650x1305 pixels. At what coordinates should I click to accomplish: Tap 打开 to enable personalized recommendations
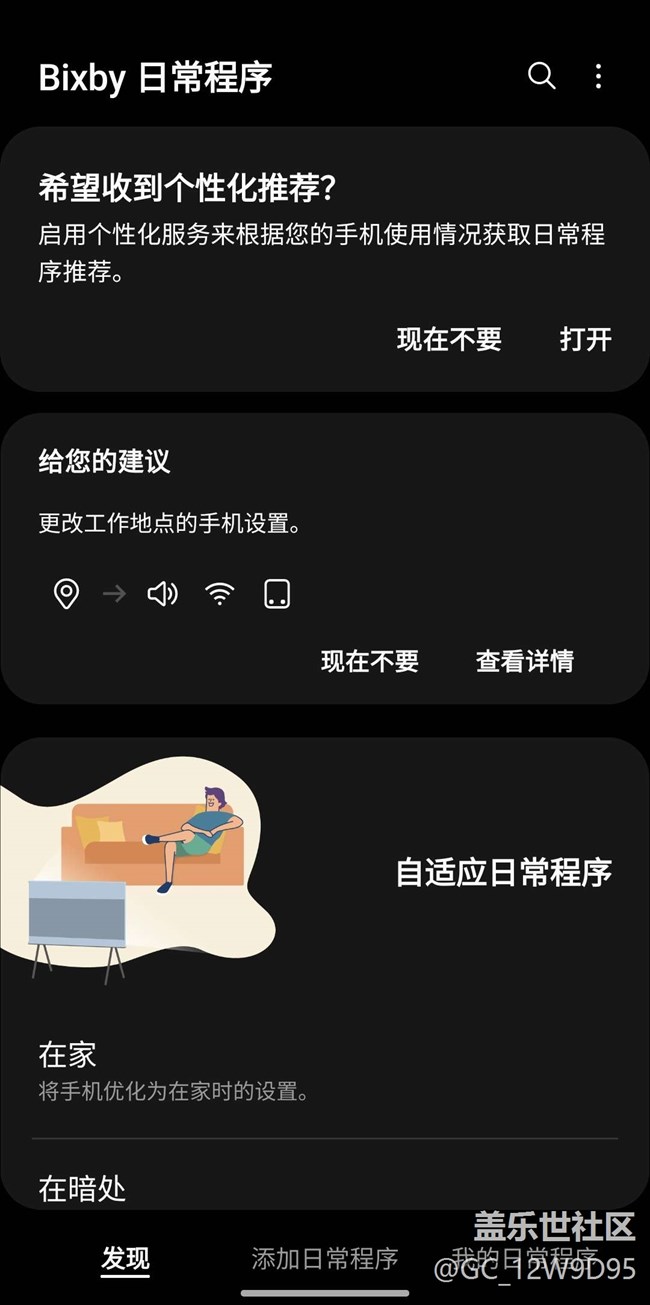tap(585, 339)
